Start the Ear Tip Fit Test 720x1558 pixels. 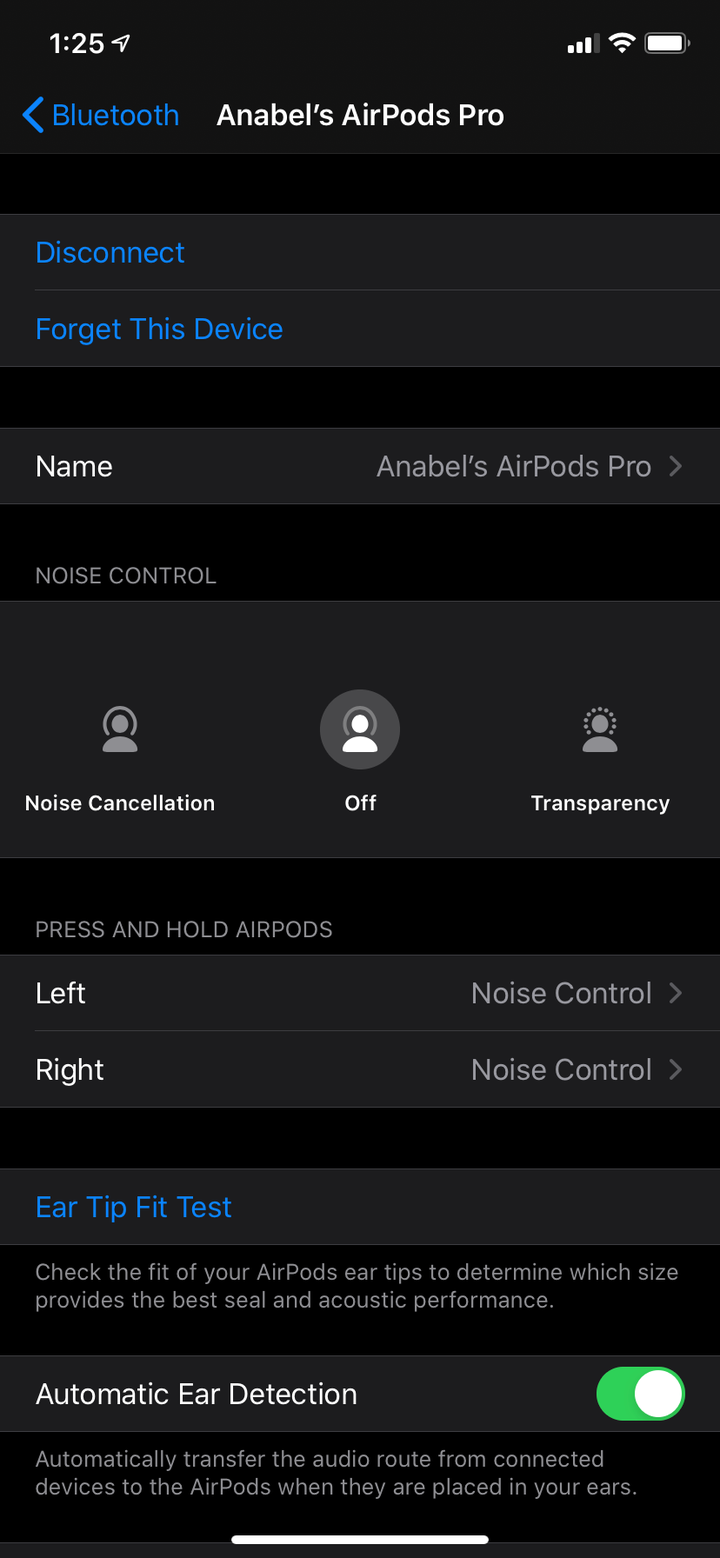tap(134, 1207)
